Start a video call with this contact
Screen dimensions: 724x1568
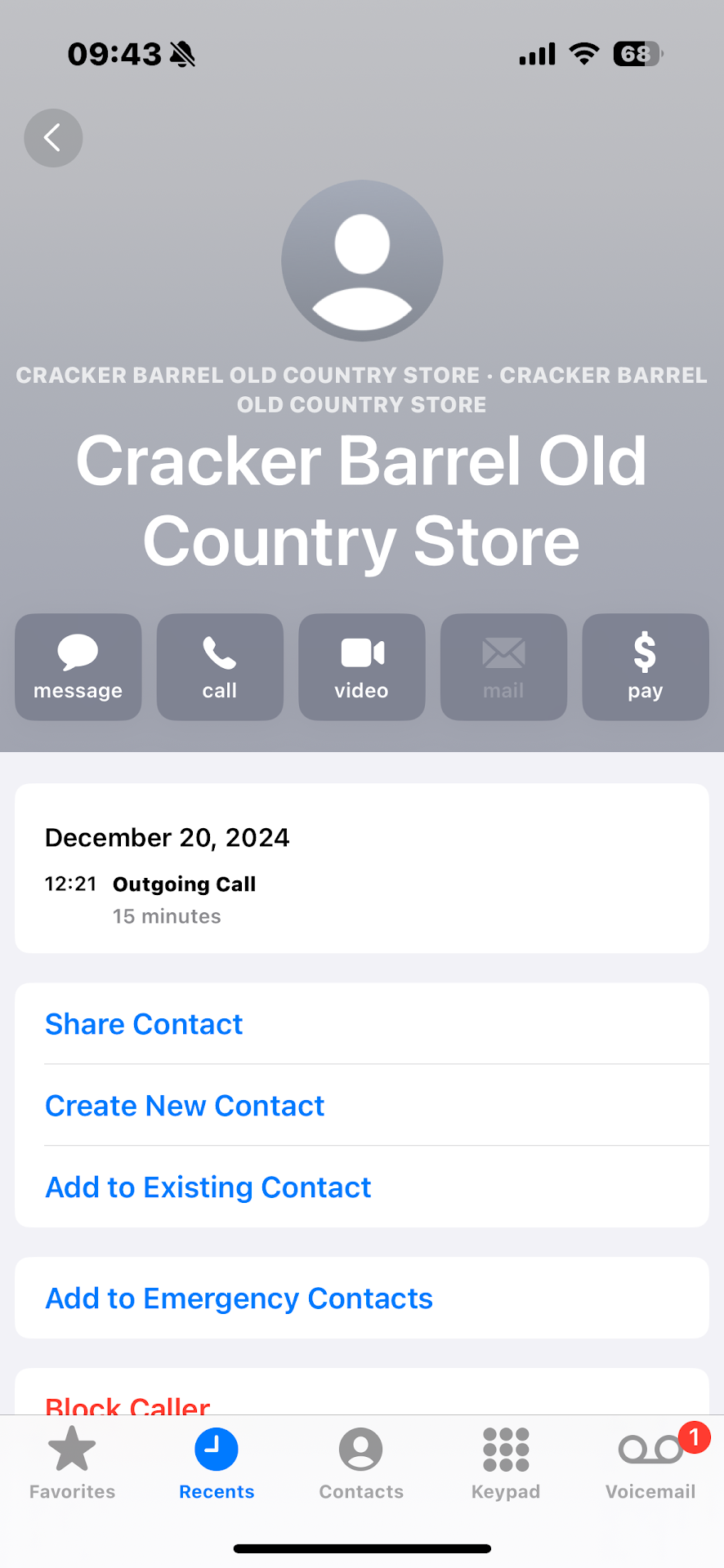point(362,667)
